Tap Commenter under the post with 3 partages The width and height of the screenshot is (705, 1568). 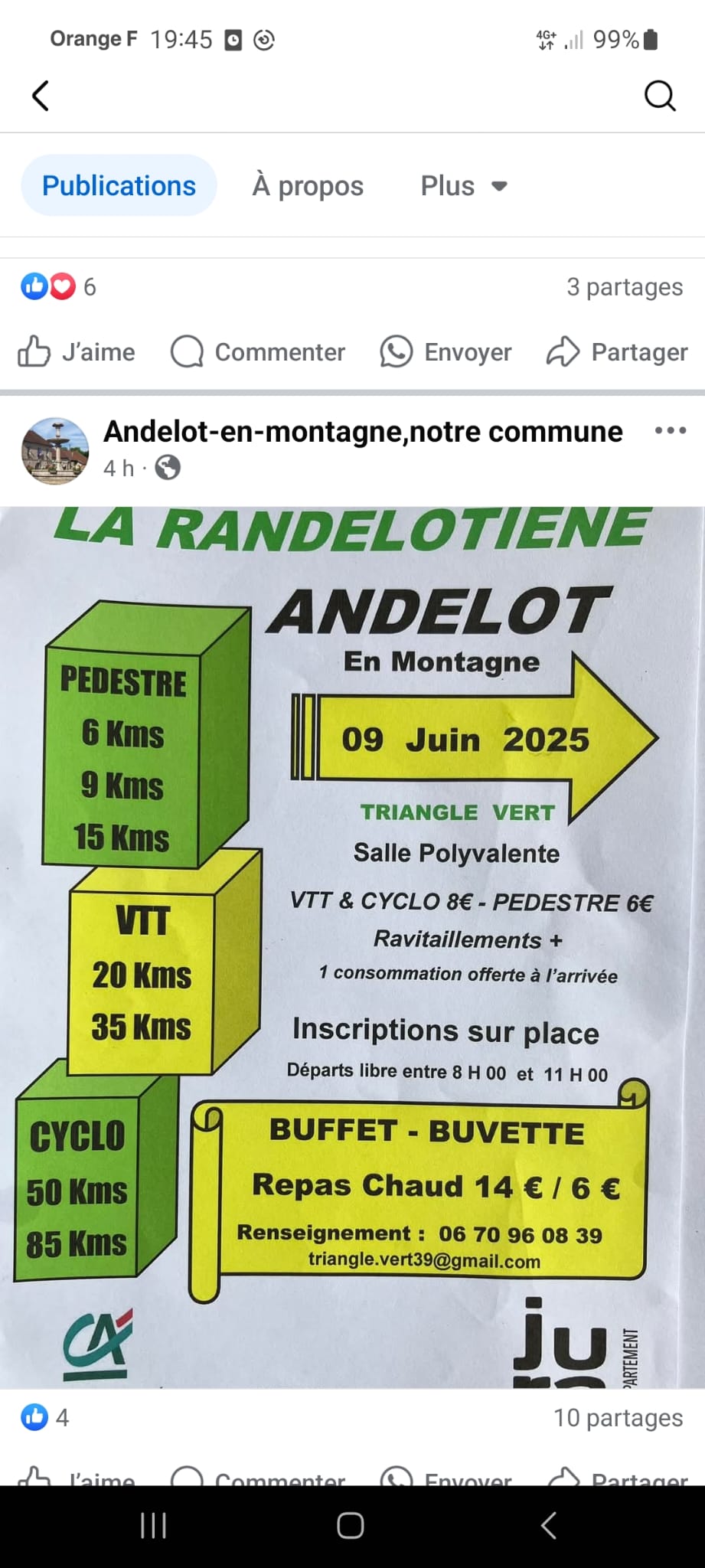[257, 352]
